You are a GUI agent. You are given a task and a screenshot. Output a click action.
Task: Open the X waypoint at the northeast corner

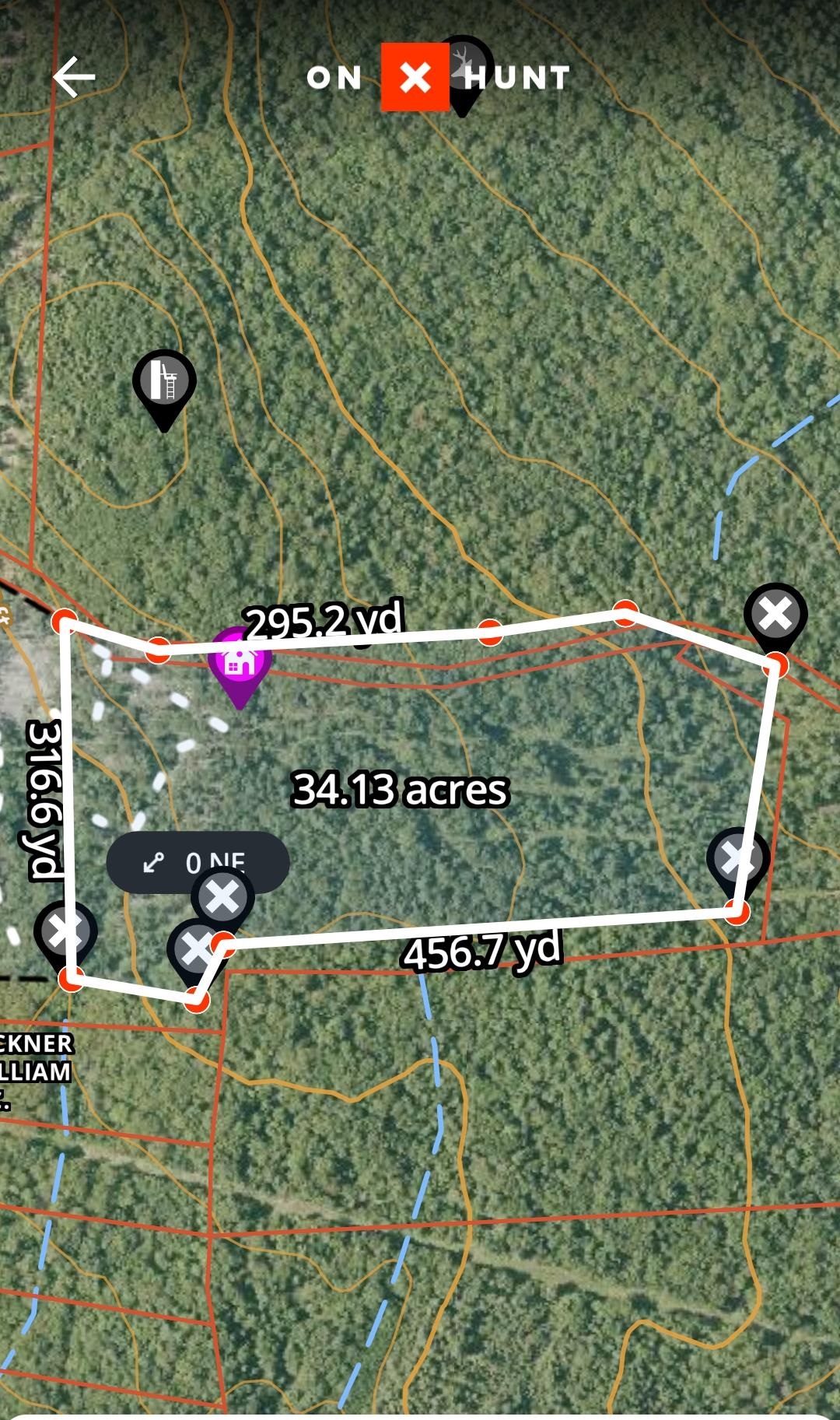[775, 615]
